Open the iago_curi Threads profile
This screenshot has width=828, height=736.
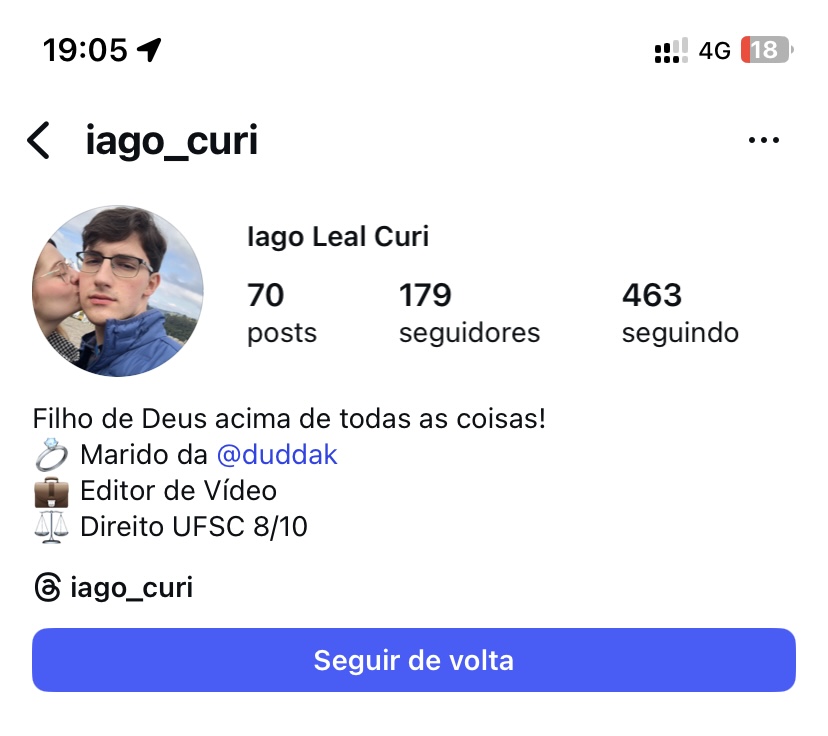[113, 588]
